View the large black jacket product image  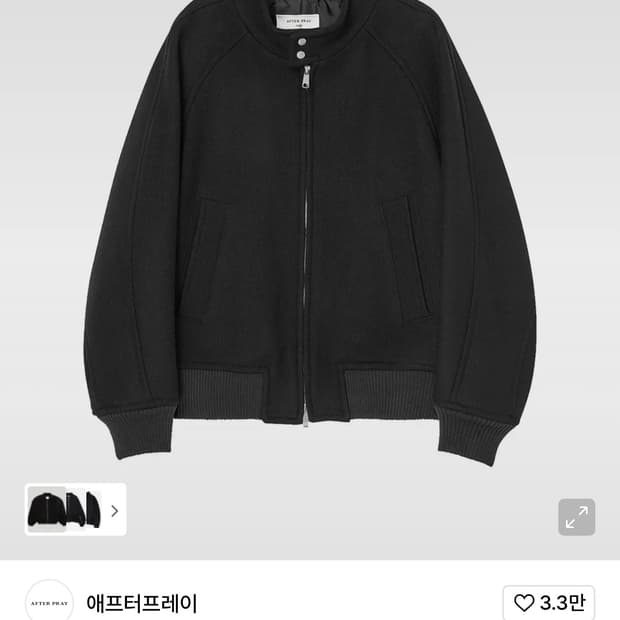pyautogui.click(x=310, y=240)
